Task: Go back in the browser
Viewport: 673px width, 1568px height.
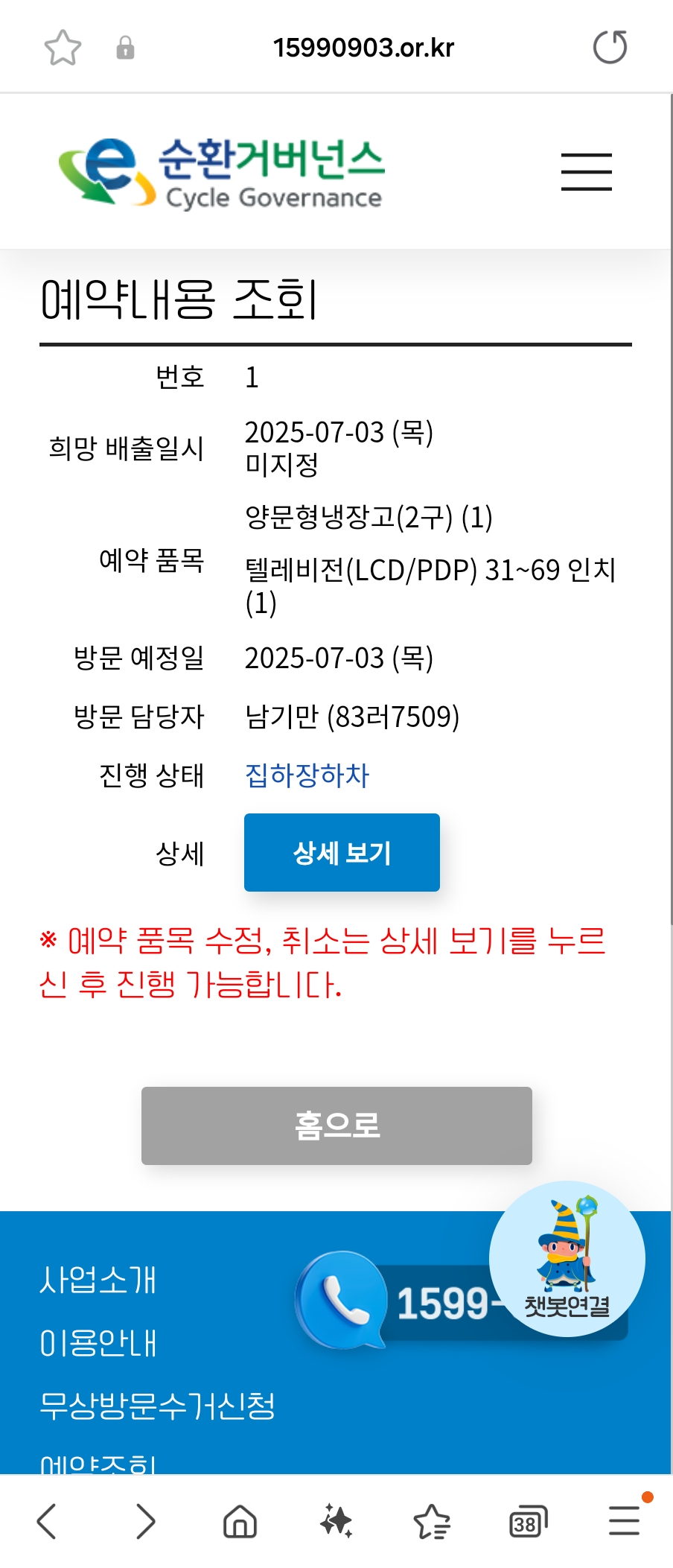Action: (x=47, y=1521)
